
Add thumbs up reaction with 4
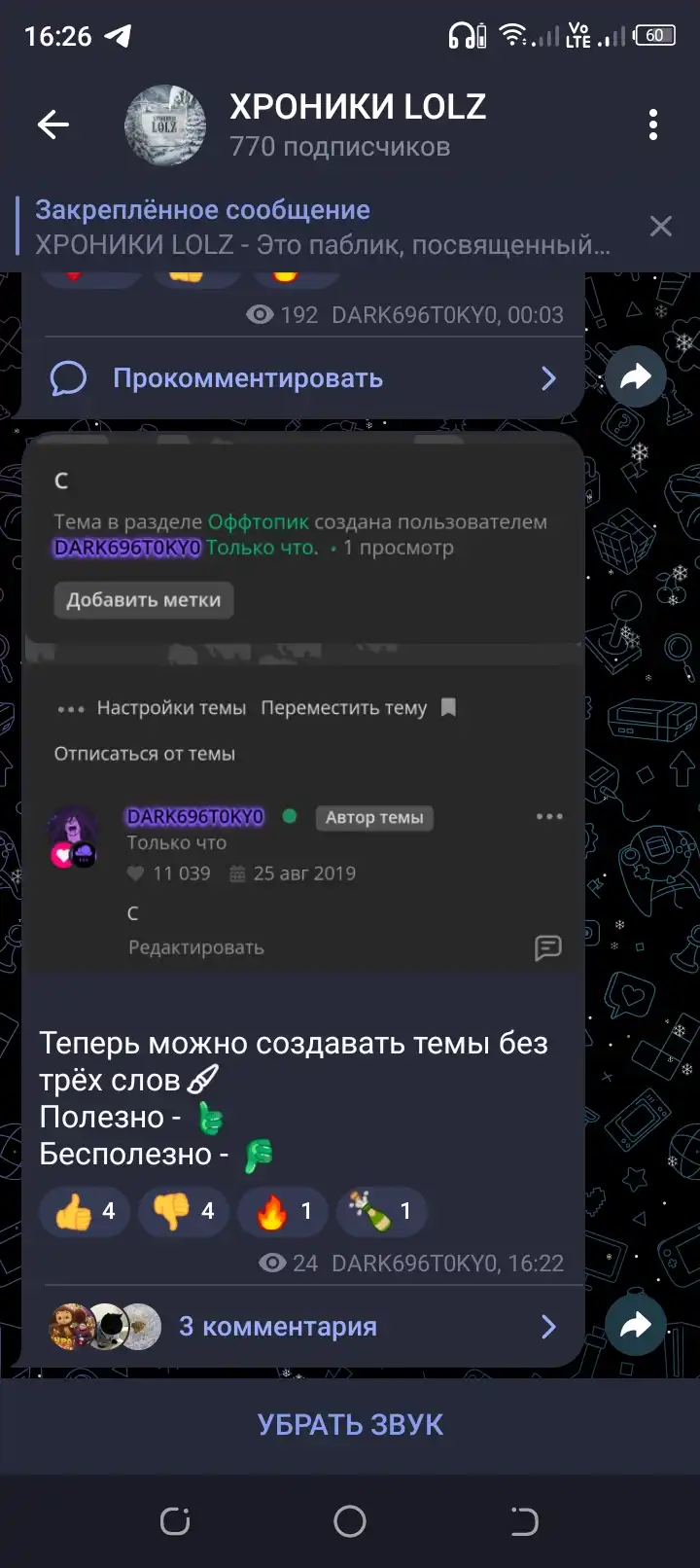pos(85,1211)
